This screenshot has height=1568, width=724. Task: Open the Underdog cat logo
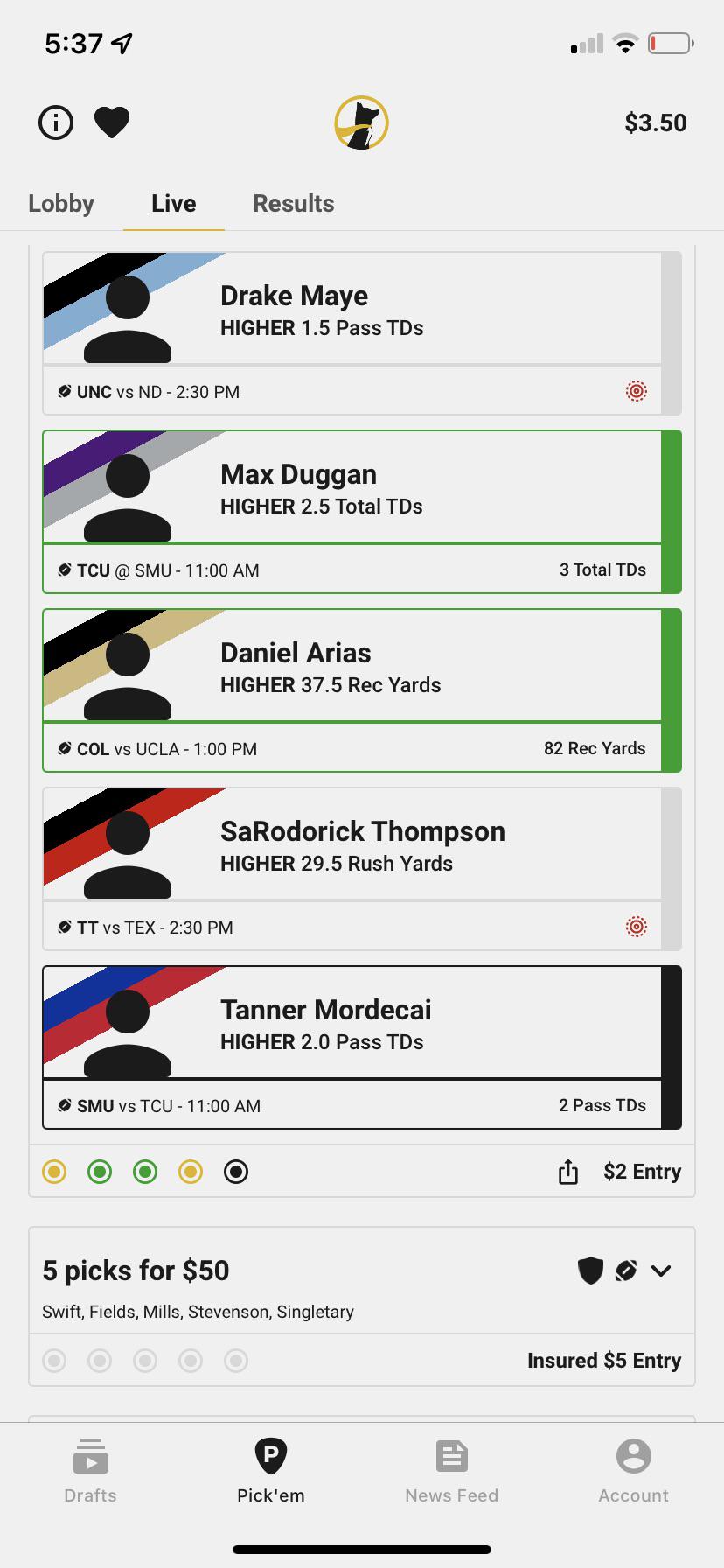tap(361, 122)
